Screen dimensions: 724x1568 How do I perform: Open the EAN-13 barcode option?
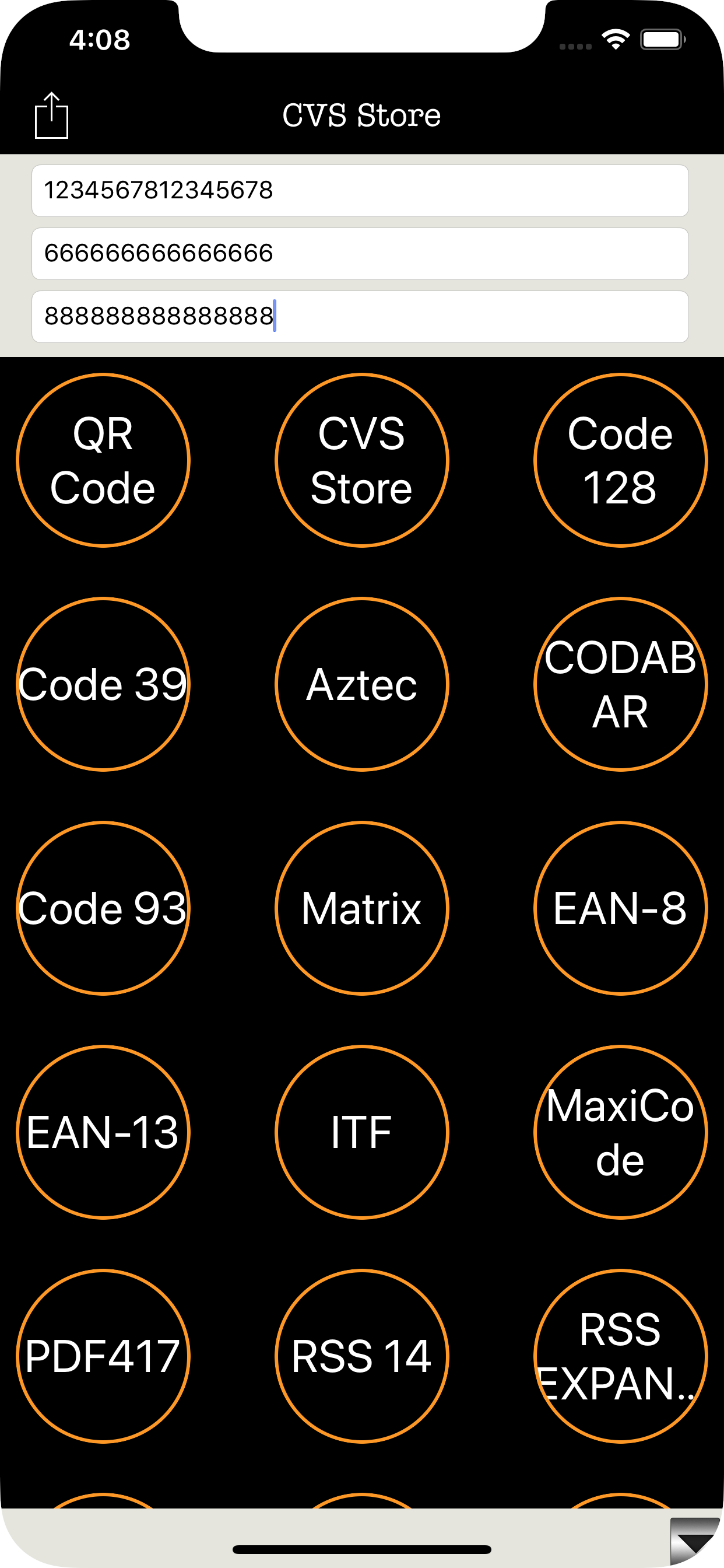click(103, 1132)
